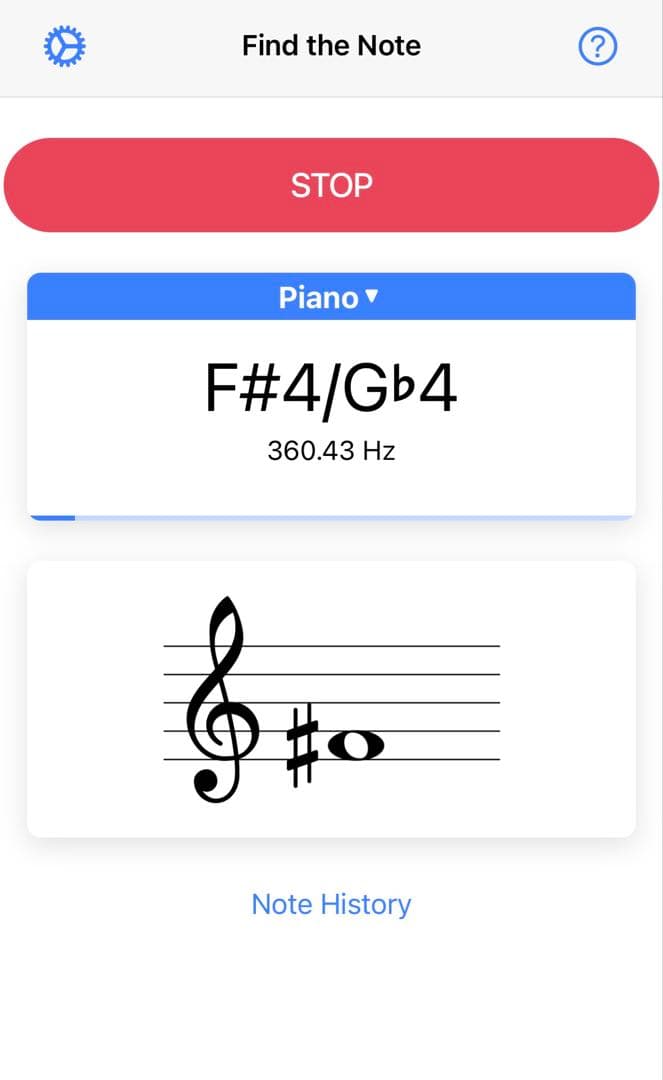
Task: Tap the red STOP button
Action: pyautogui.click(x=331, y=185)
